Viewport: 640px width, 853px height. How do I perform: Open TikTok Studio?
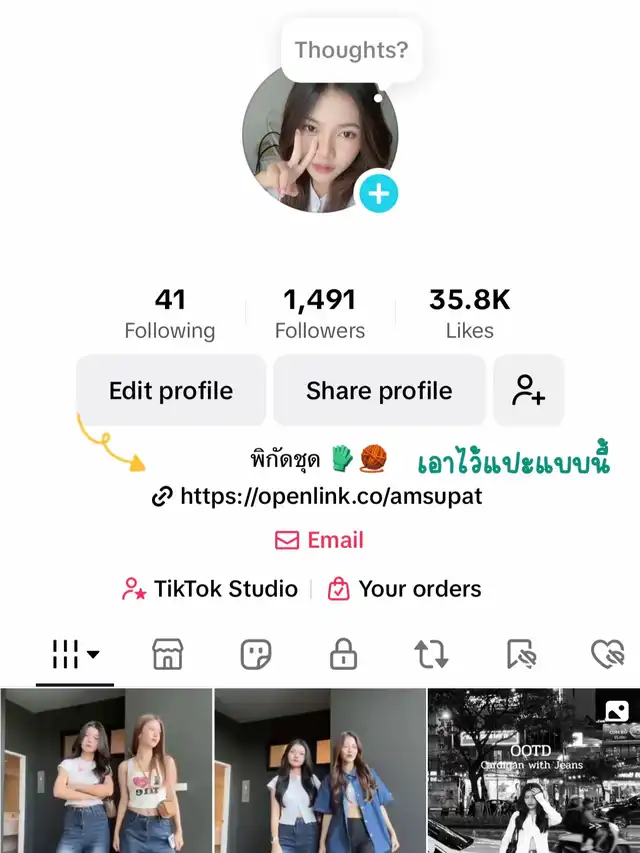211,589
